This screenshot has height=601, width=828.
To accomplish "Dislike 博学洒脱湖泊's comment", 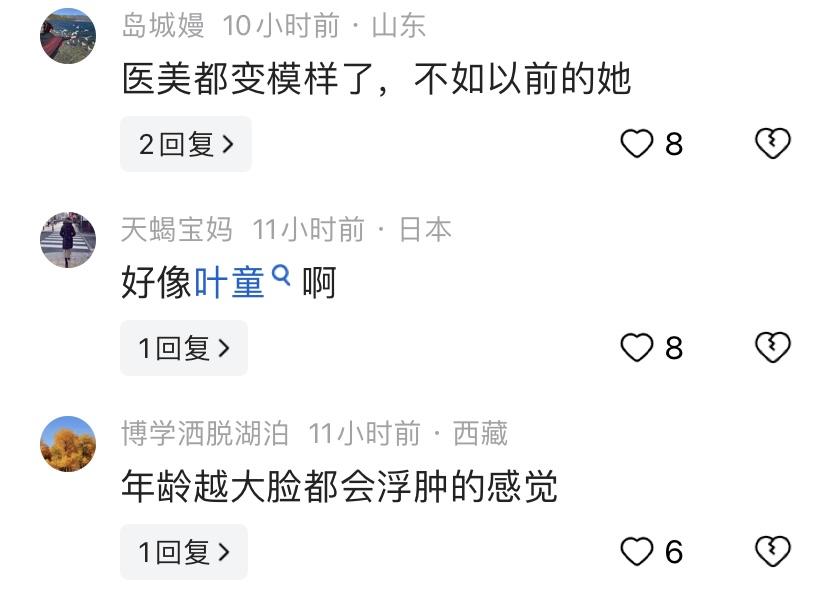I will pyautogui.click(x=772, y=552).
